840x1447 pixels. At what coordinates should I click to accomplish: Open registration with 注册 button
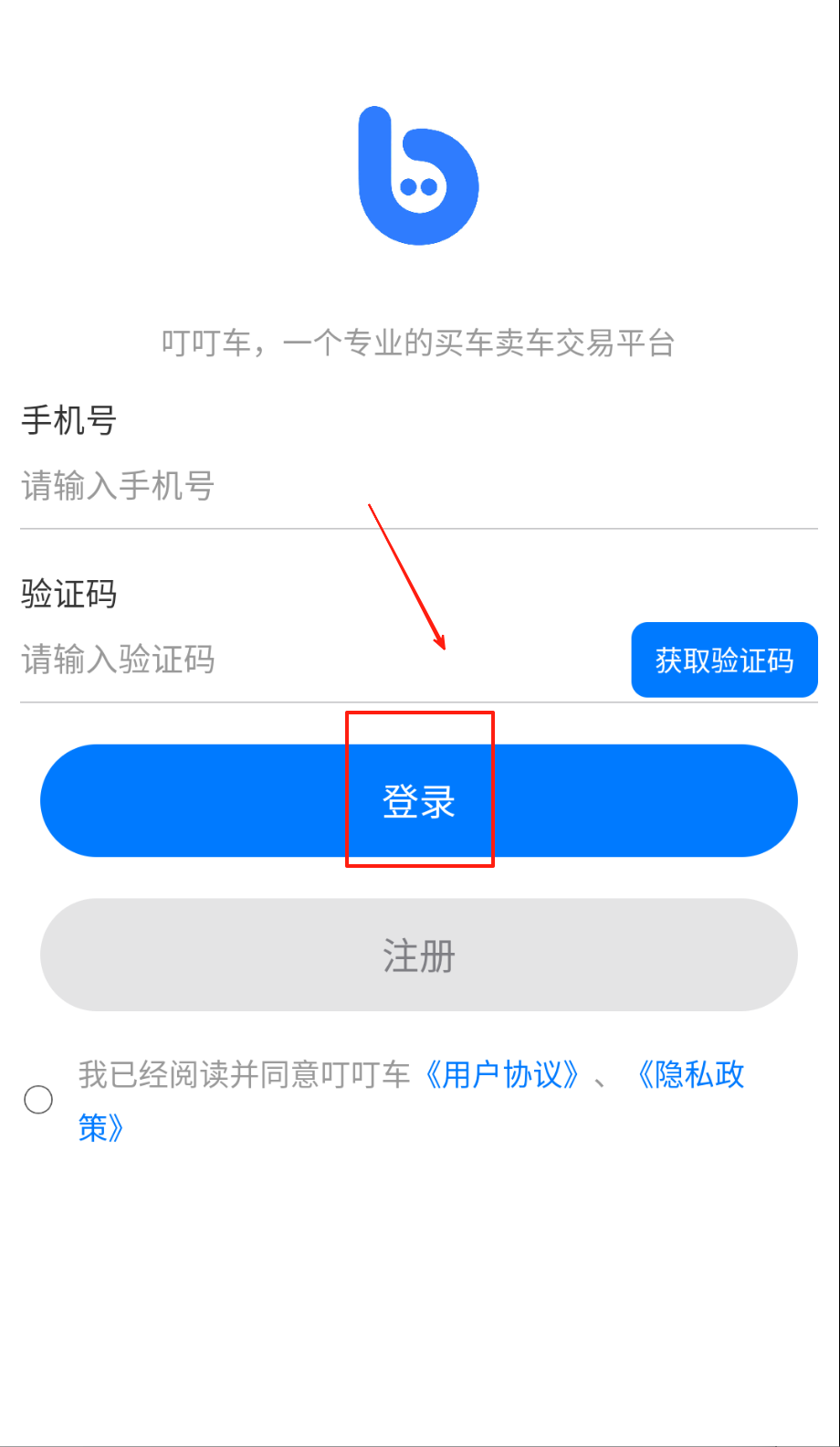(418, 955)
